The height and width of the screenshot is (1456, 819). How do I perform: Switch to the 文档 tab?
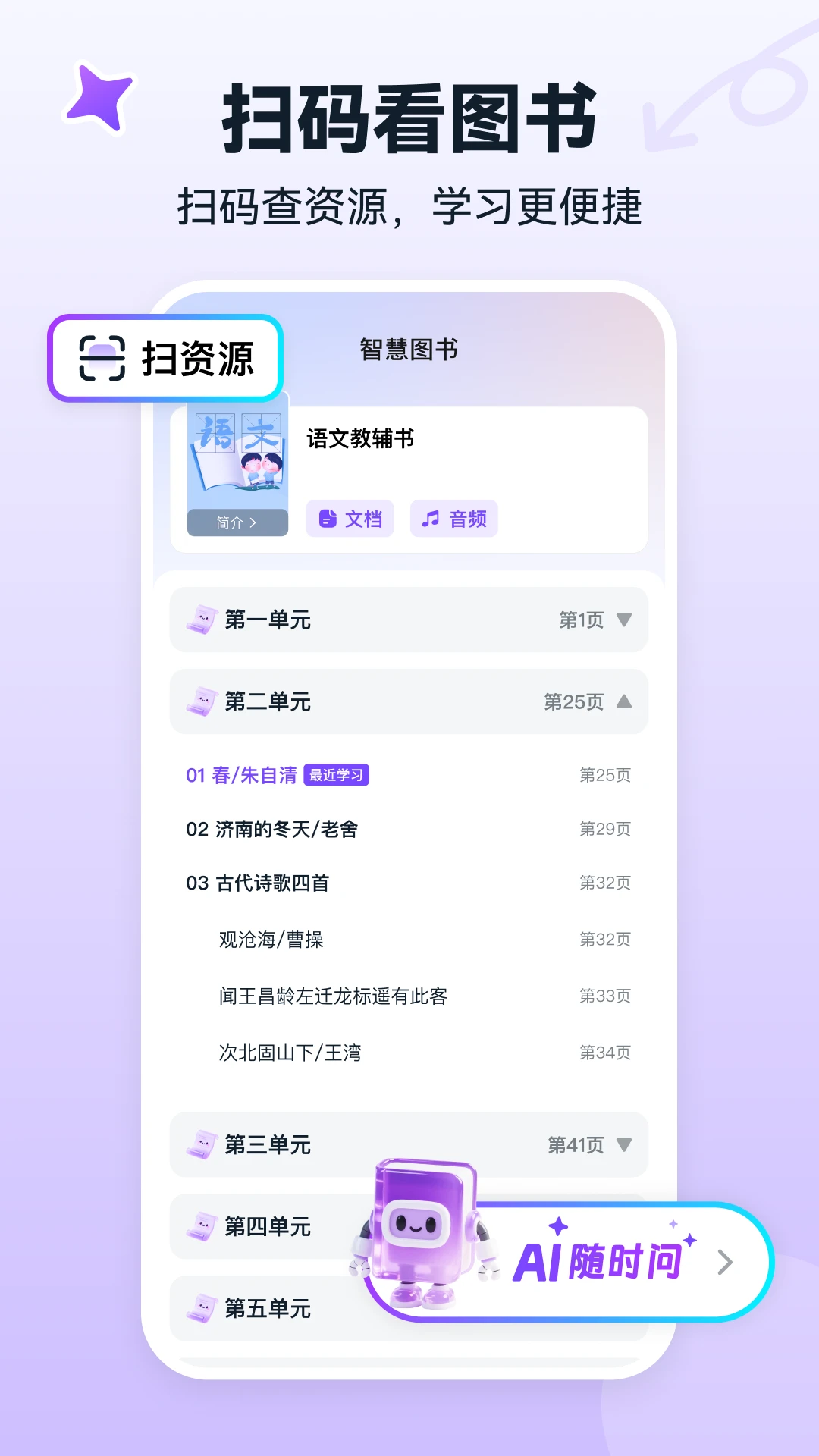point(350,519)
